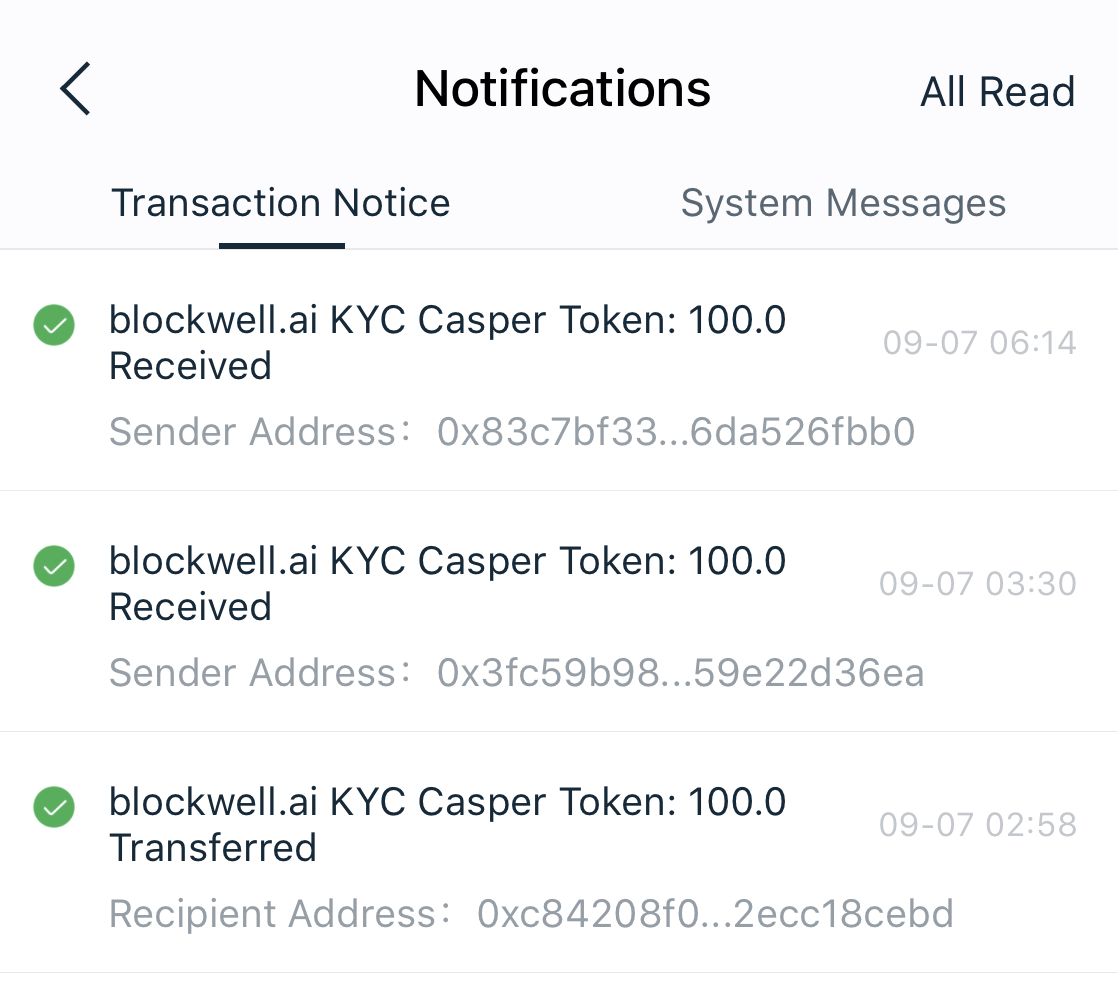This screenshot has width=1118, height=1003.
Task: Mark all notifications as read
Action: pos(996,92)
